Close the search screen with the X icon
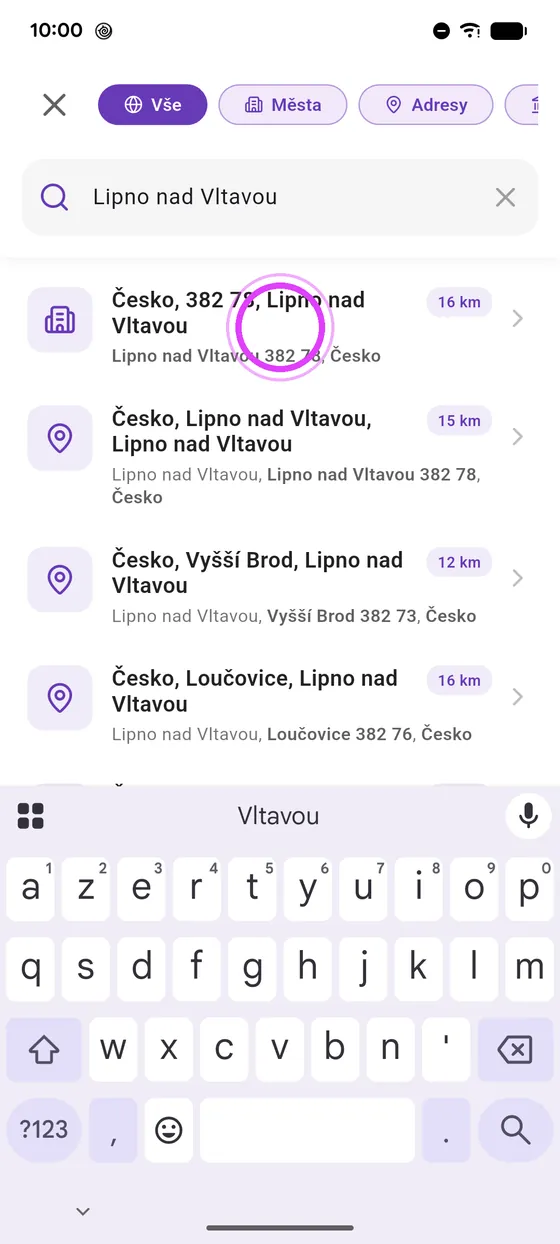The width and height of the screenshot is (560, 1244). (x=54, y=105)
